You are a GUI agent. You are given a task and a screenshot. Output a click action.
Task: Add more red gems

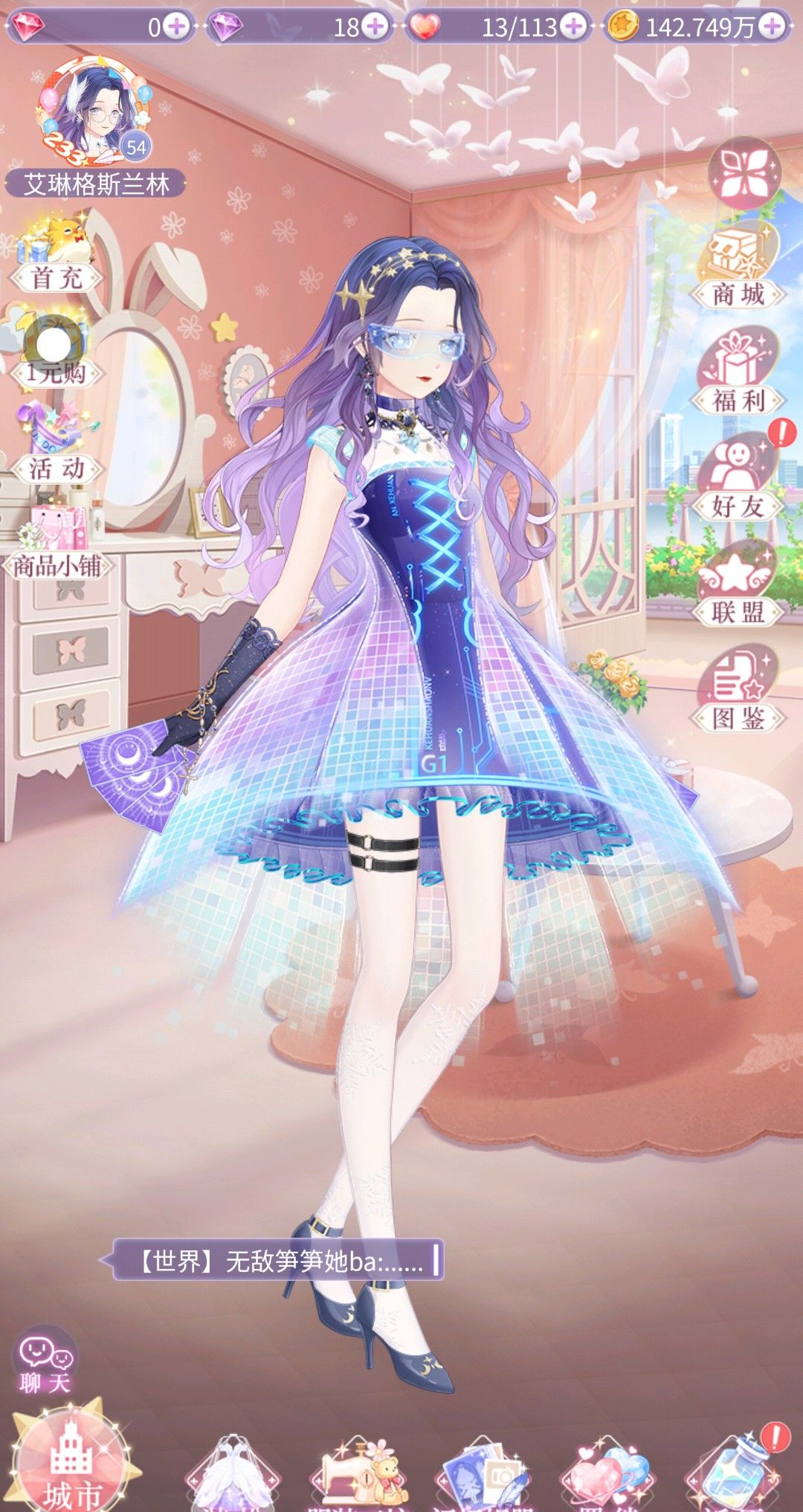177,28
